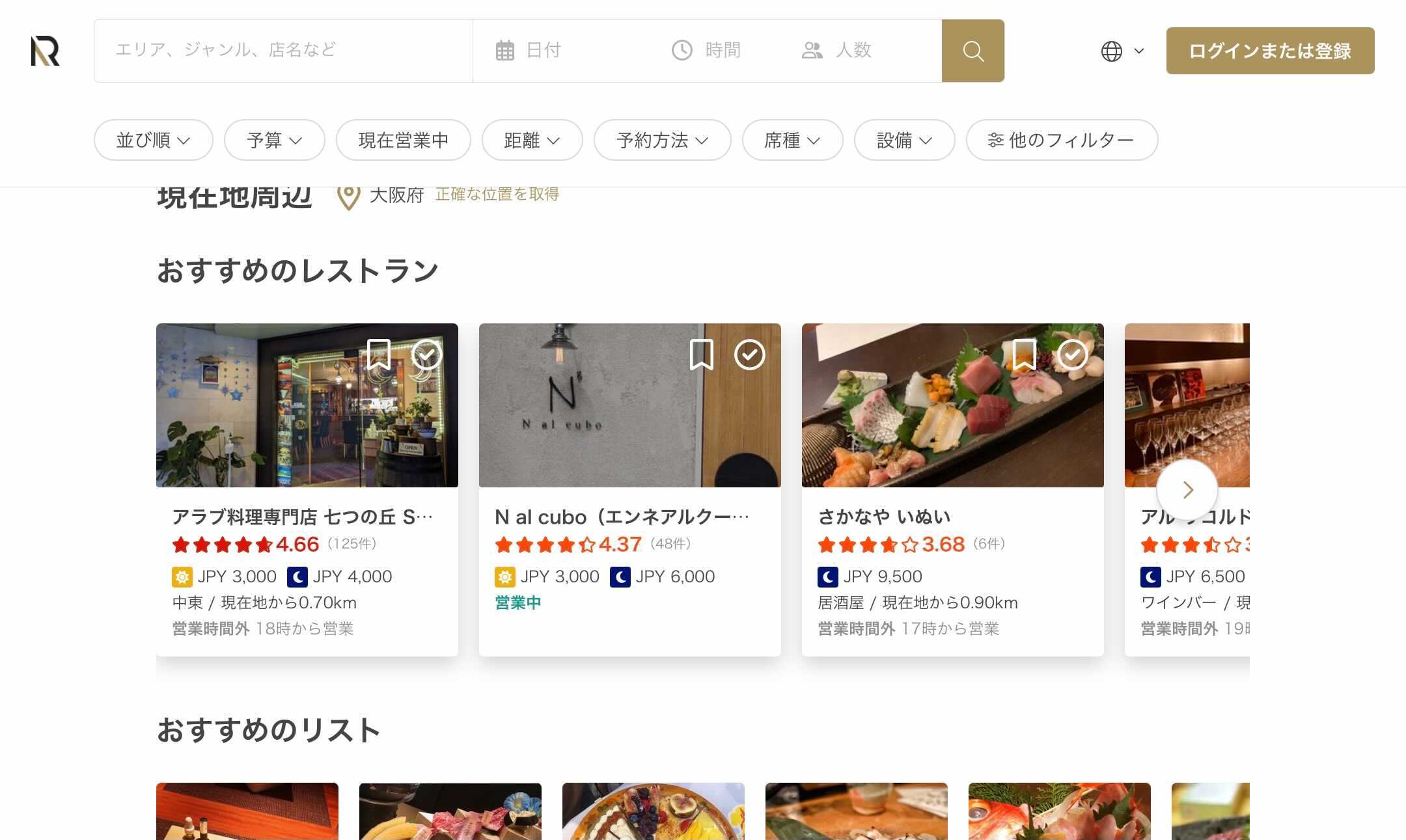Show next recommended restaurants with the arrow
Image resolution: width=1406 pixels, height=840 pixels.
click(1187, 490)
